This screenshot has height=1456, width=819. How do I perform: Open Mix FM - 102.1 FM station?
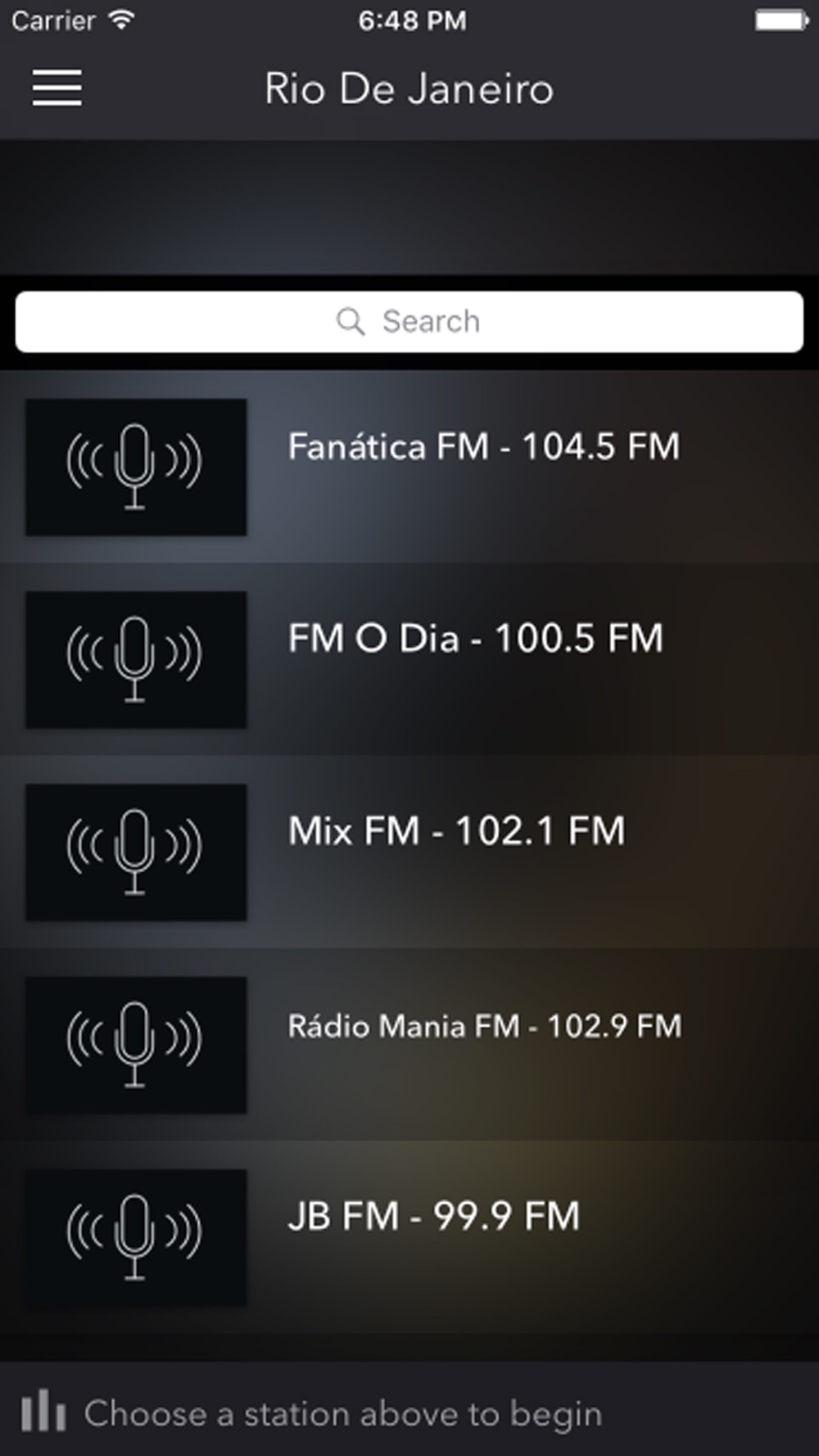point(409,852)
